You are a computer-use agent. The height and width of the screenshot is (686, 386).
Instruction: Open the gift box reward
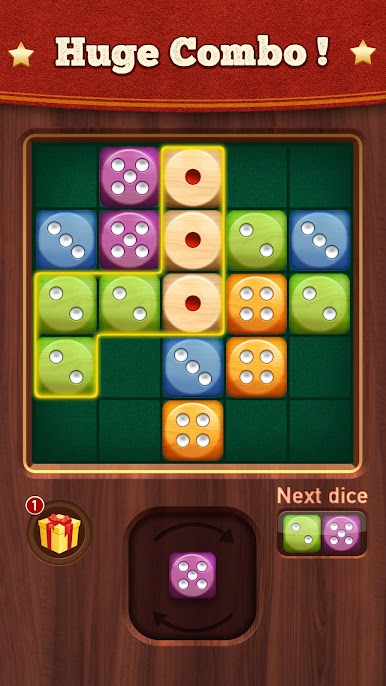tap(59, 532)
